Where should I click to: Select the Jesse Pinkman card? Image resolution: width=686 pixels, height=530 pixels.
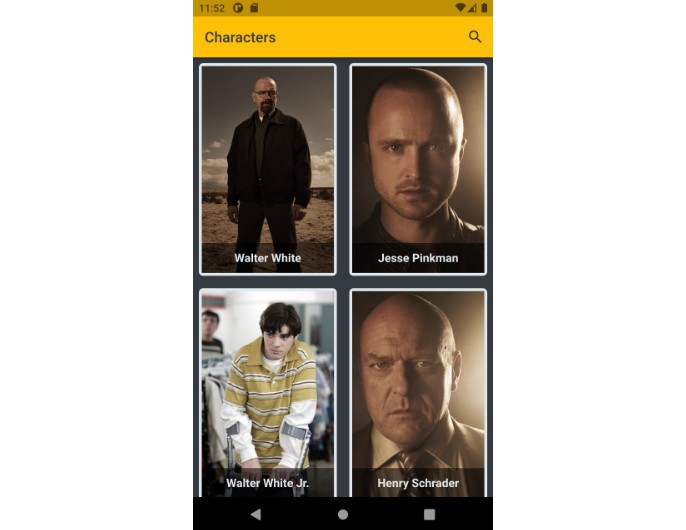[418, 169]
